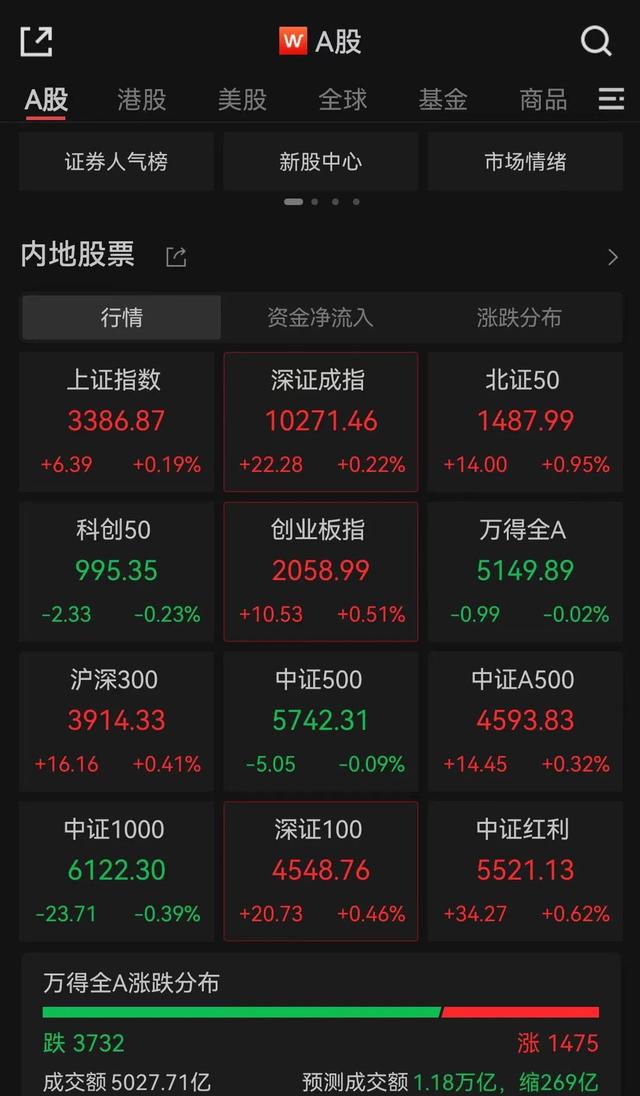Viewport: 640px width, 1096px height.
Task: Open the 中证红利 index card
Action: click(525, 871)
